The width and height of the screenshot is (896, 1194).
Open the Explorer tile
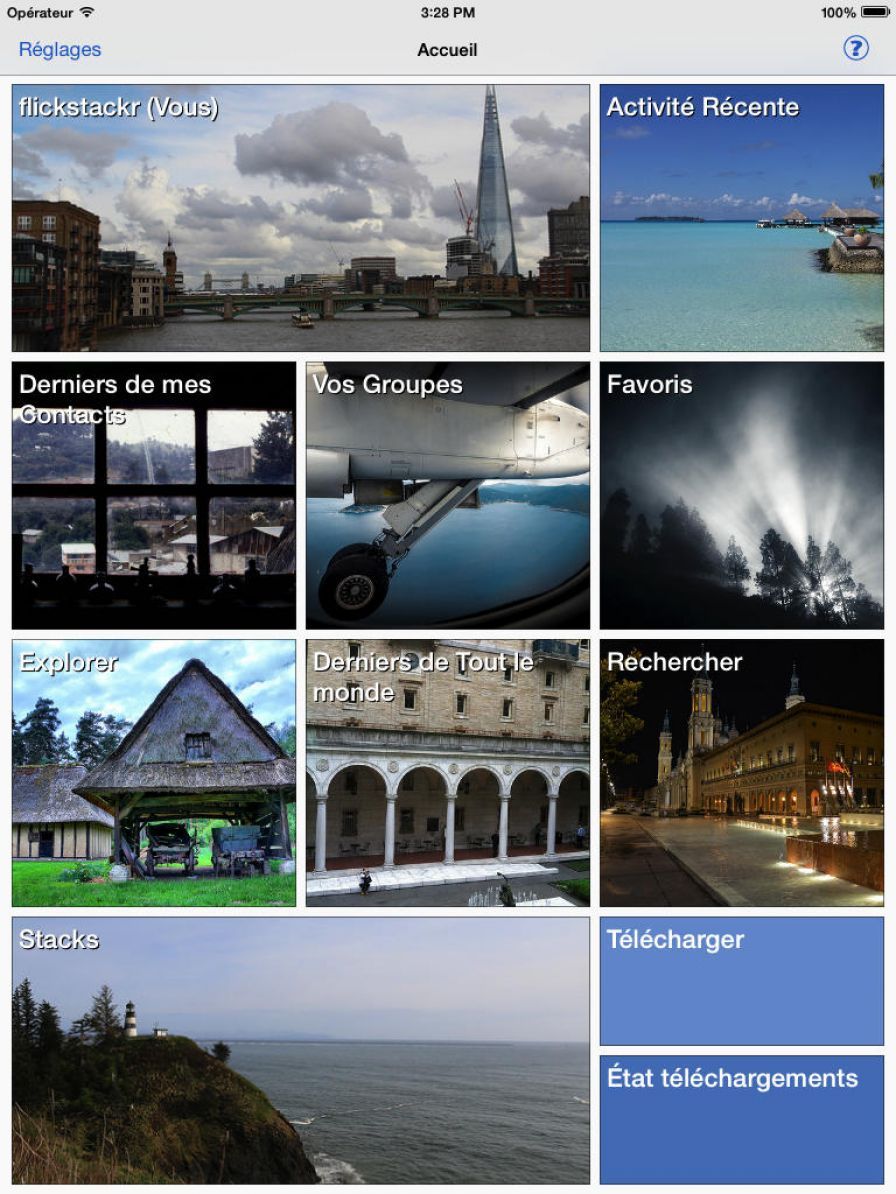pos(152,770)
